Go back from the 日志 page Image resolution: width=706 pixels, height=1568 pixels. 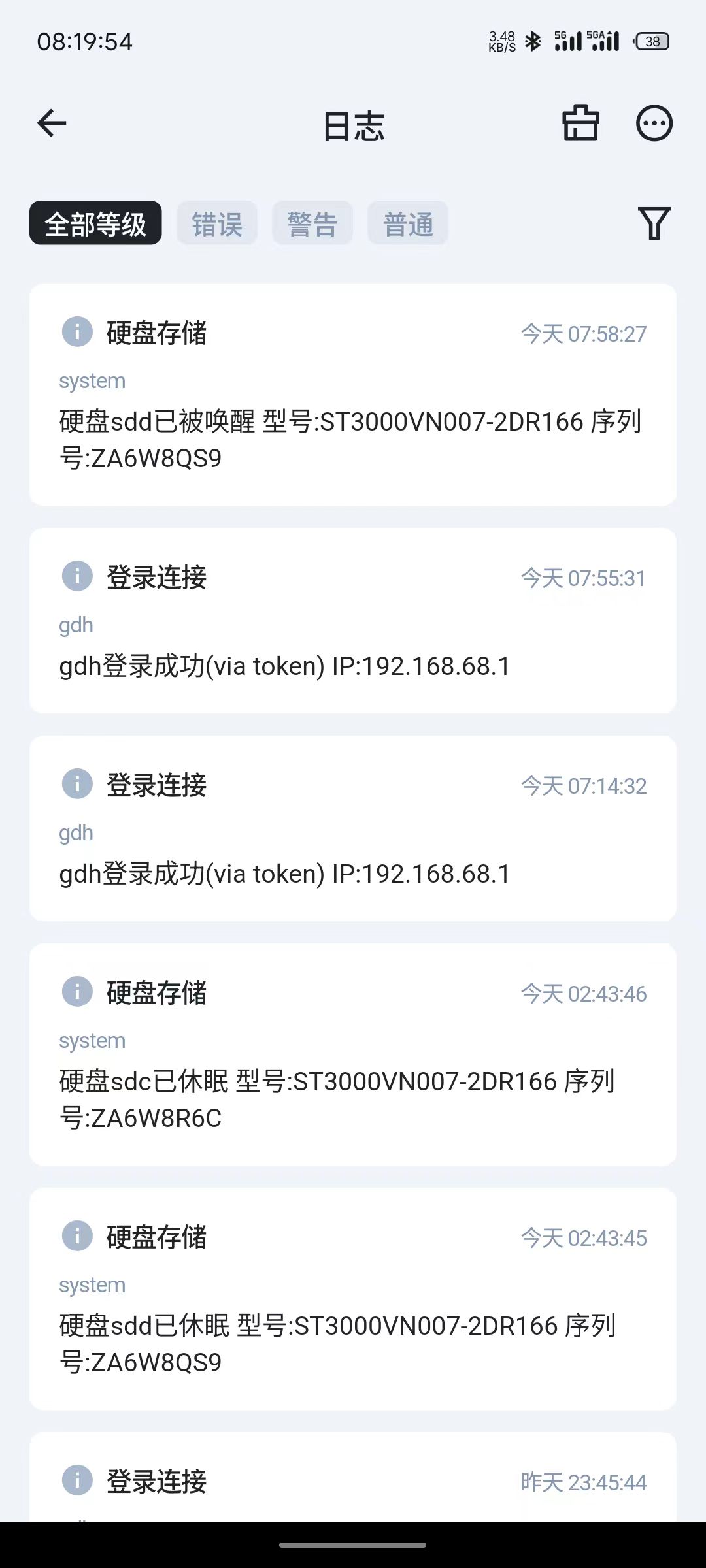(x=52, y=123)
